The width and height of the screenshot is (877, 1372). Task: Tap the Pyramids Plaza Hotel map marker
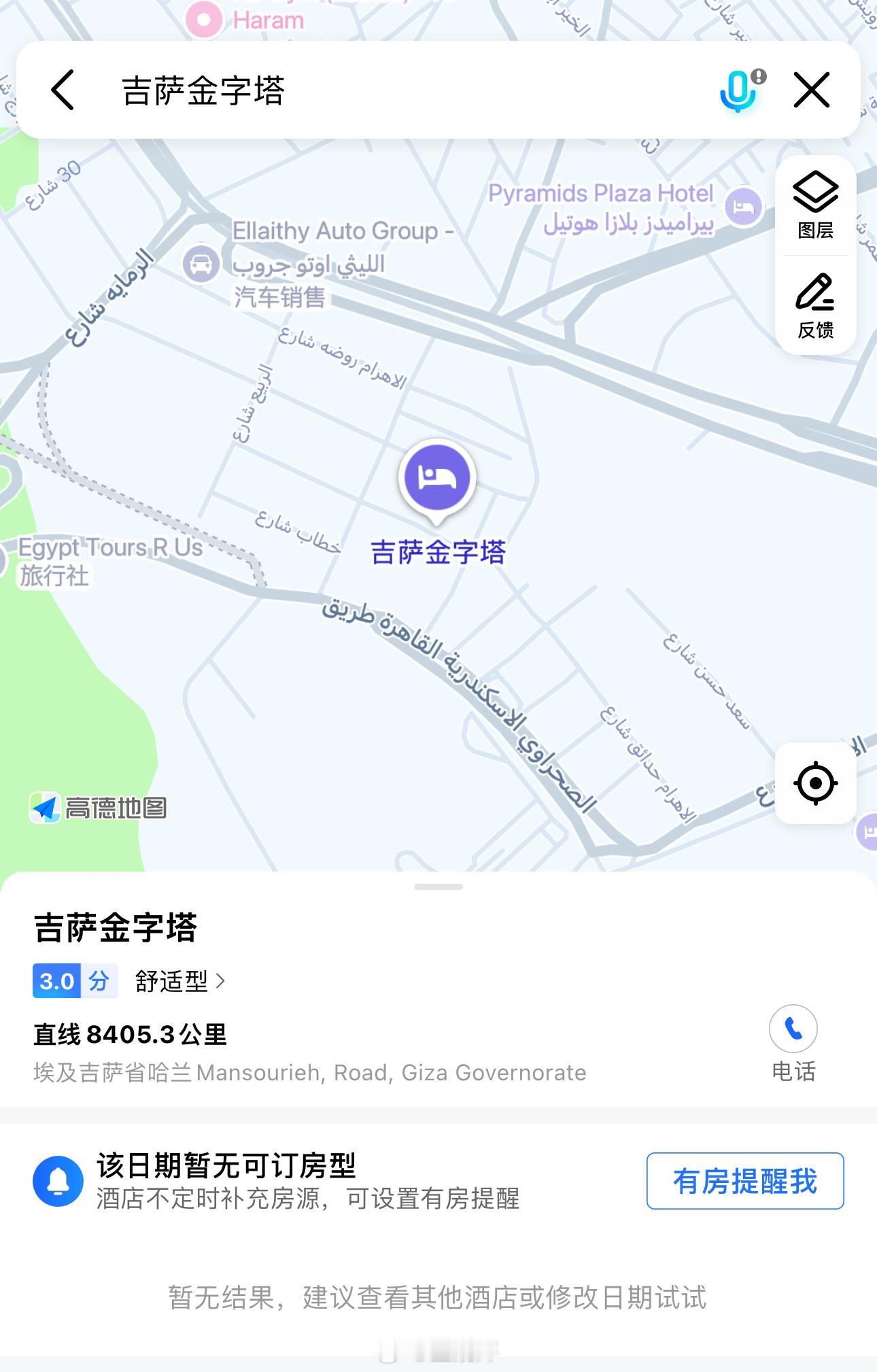tap(742, 208)
